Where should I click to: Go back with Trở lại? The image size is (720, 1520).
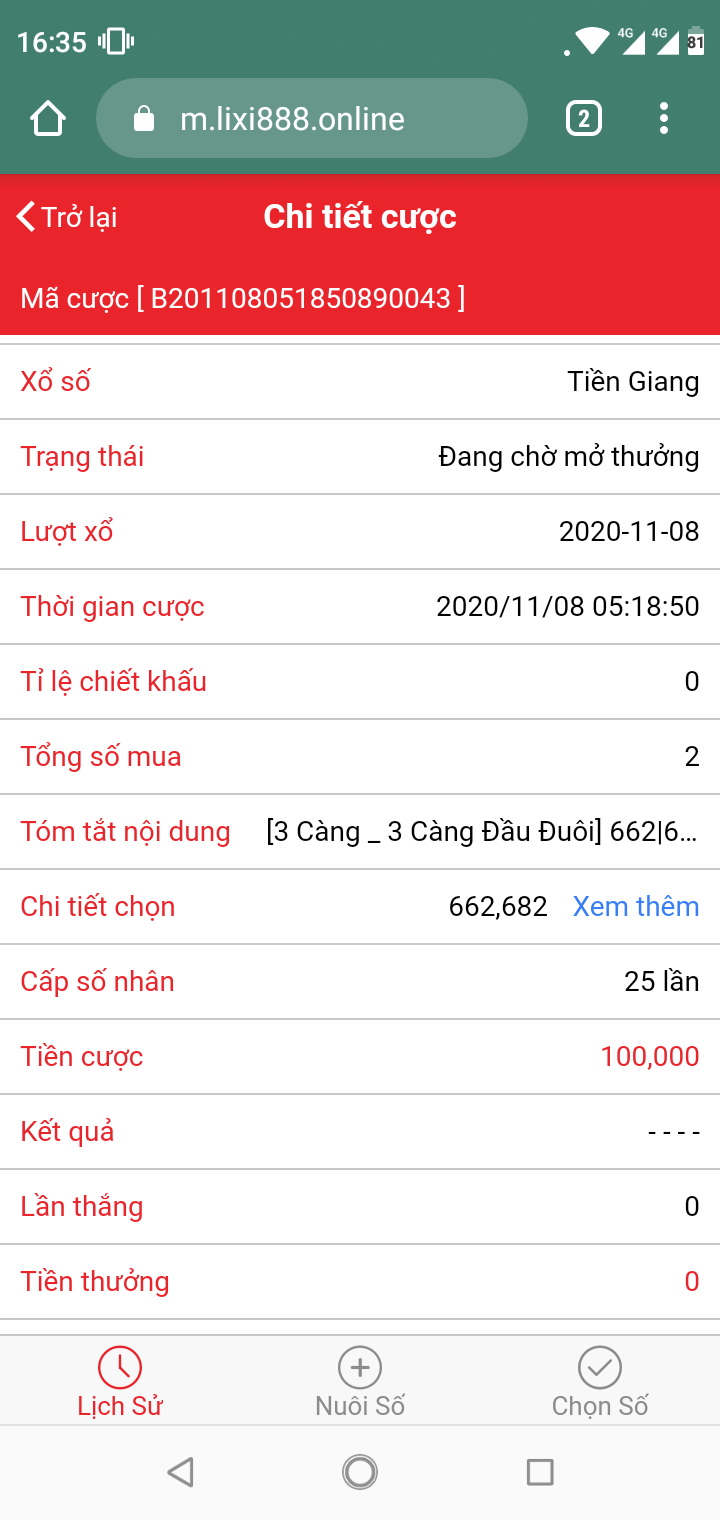tap(67, 217)
